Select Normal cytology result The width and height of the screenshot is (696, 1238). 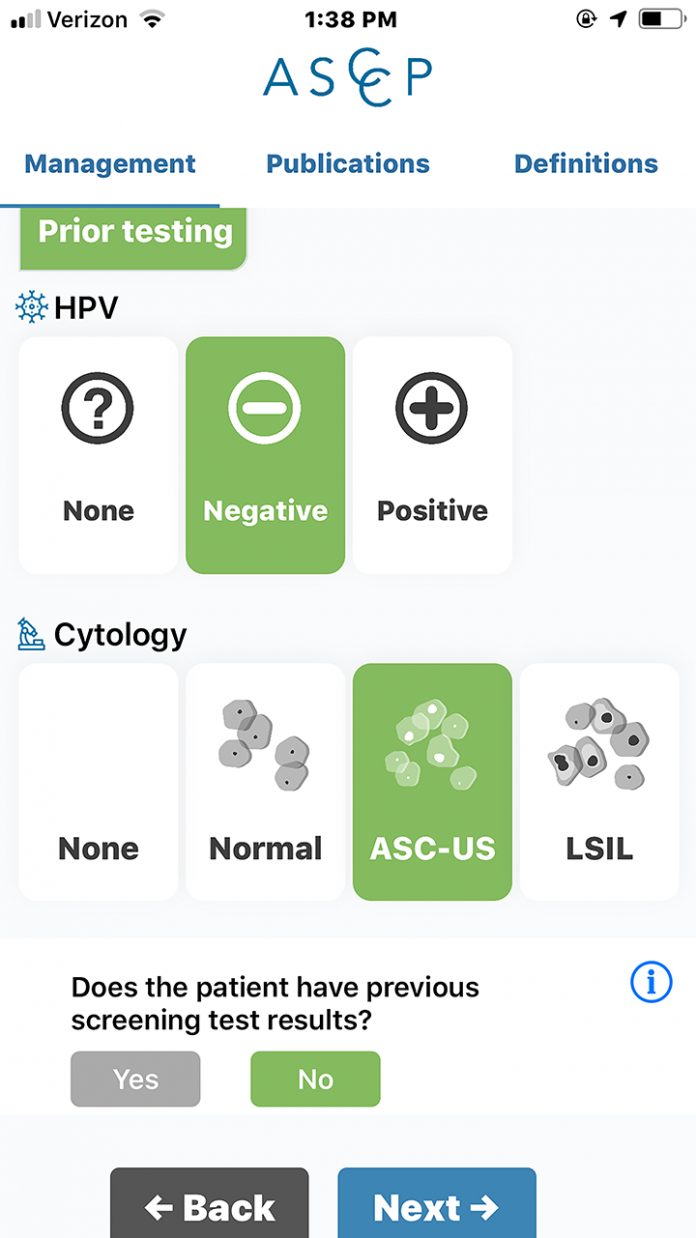tap(265, 782)
